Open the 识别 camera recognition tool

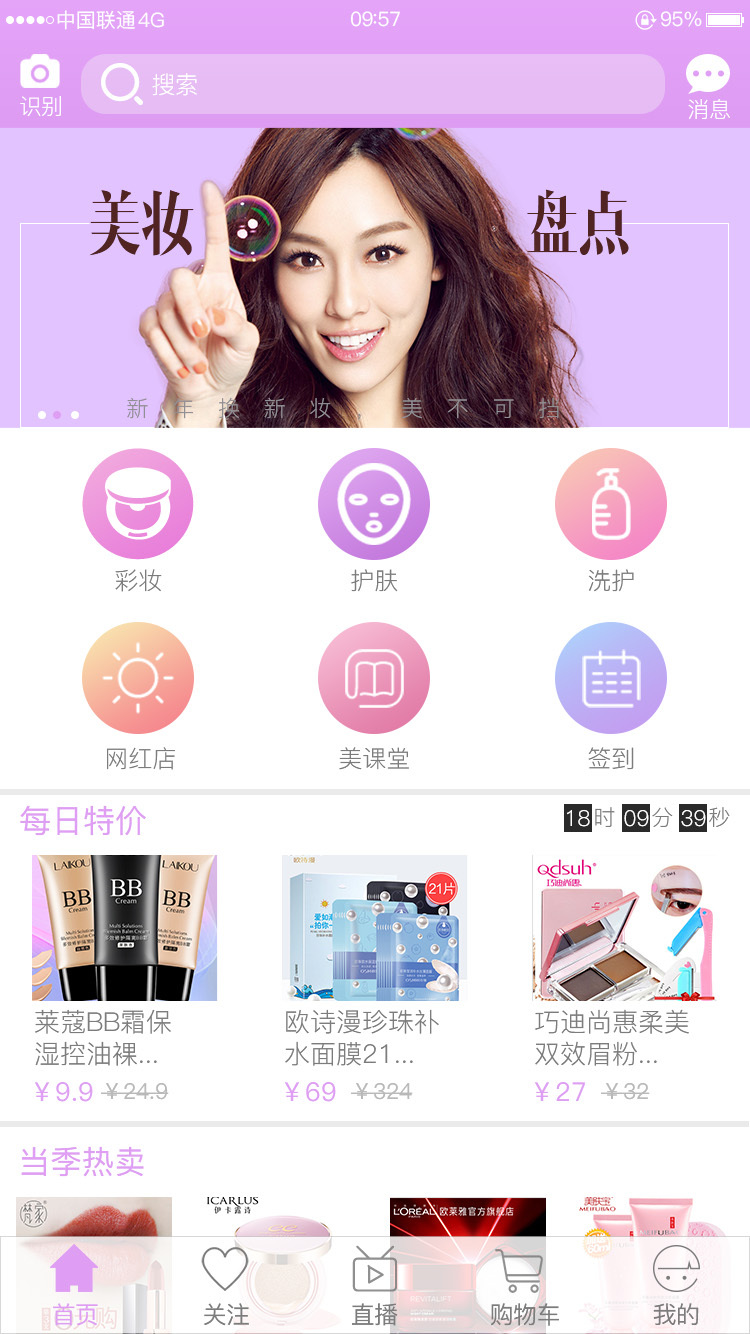pos(38,83)
